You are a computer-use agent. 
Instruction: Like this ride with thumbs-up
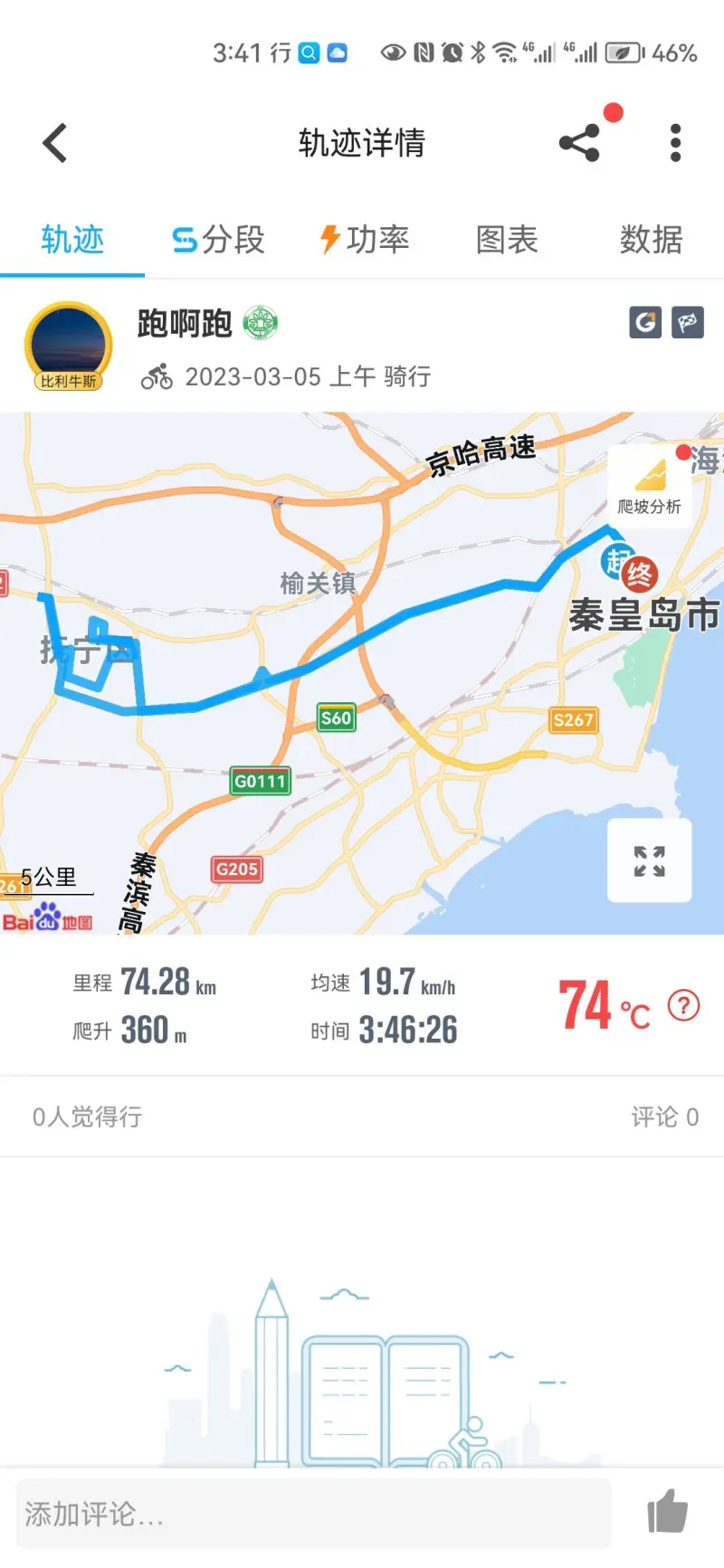[667, 1512]
